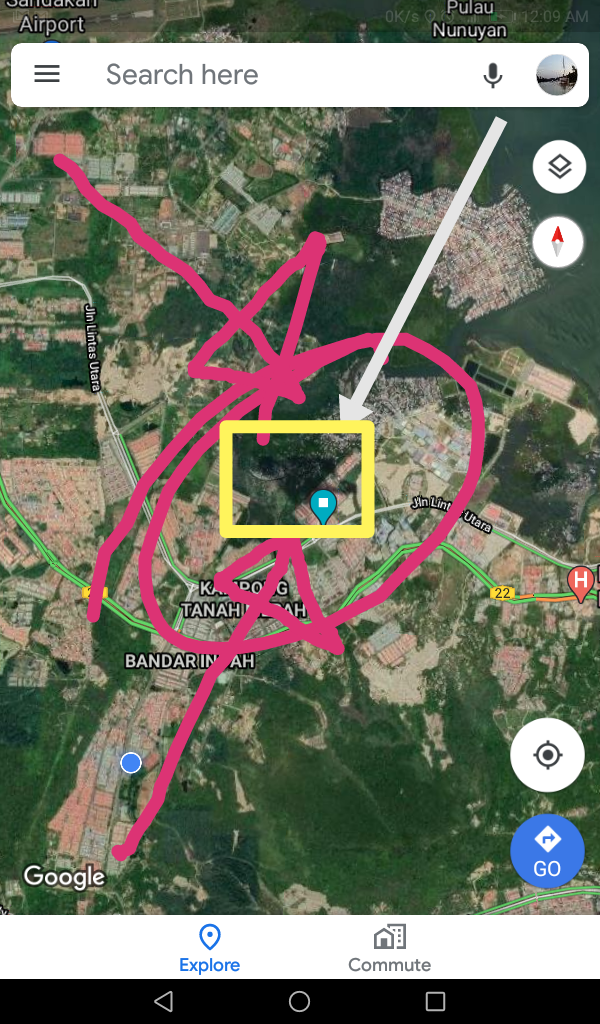Image resolution: width=600 pixels, height=1024 pixels.
Task: Switch to the Commute tab
Action: (389, 948)
